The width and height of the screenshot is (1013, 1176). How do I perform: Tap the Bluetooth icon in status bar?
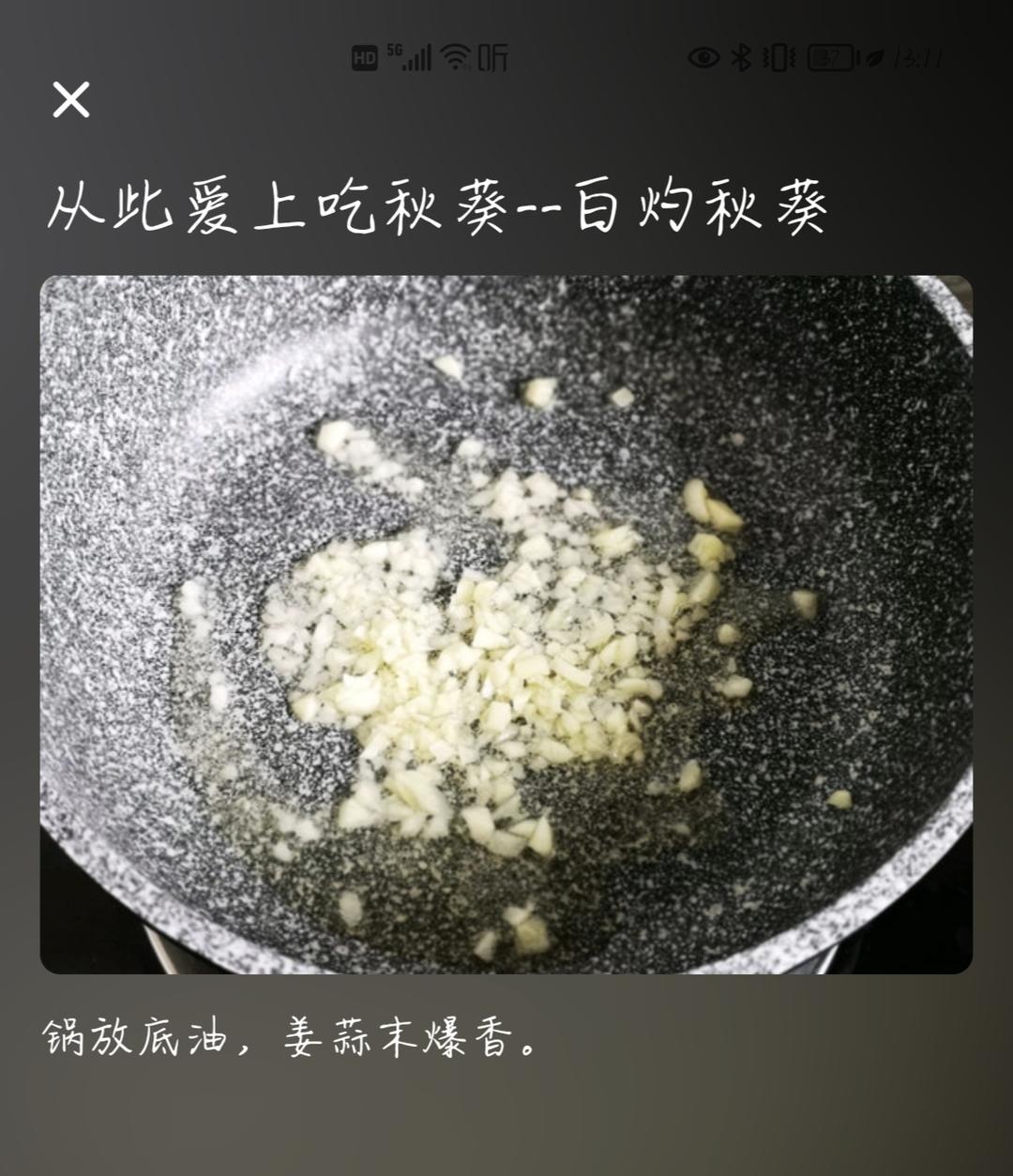point(740,58)
